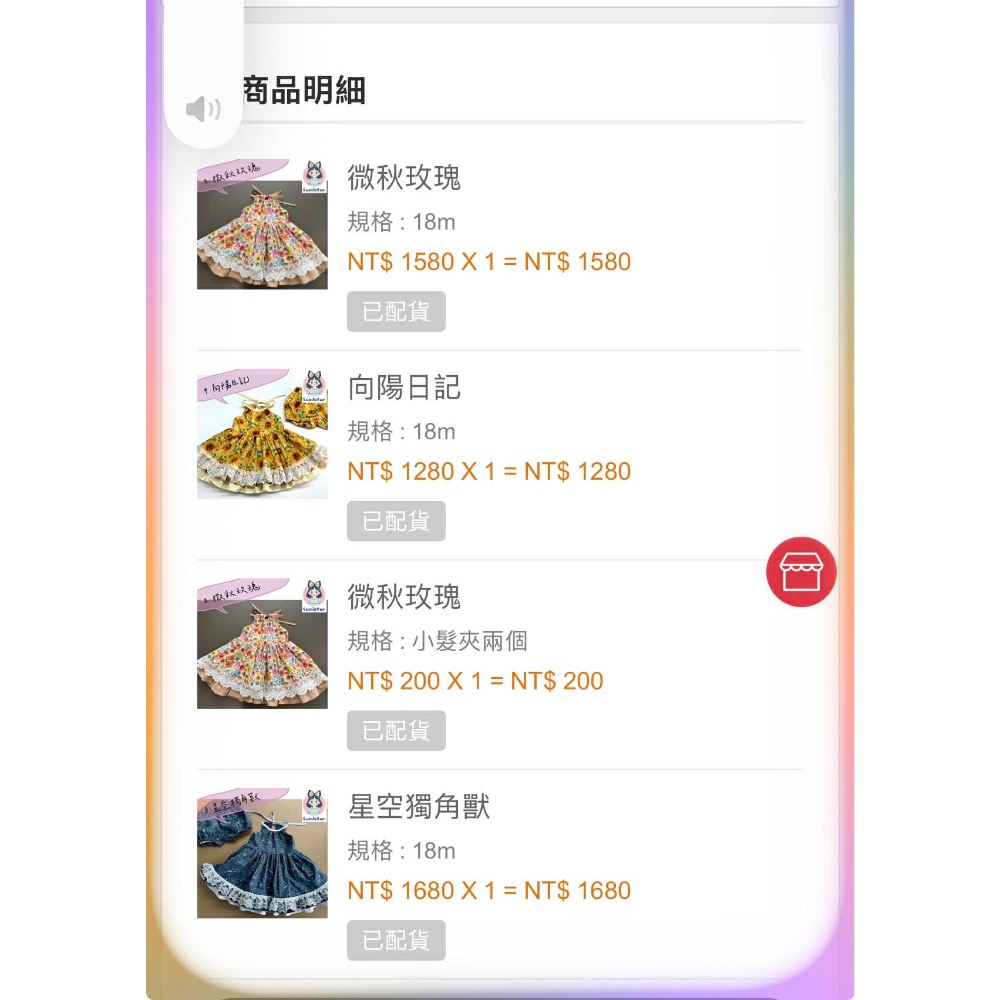Viewport: 1000px width, 1000px height.
Task: Tap the speaker sound icon
Action: pos(203,109)
